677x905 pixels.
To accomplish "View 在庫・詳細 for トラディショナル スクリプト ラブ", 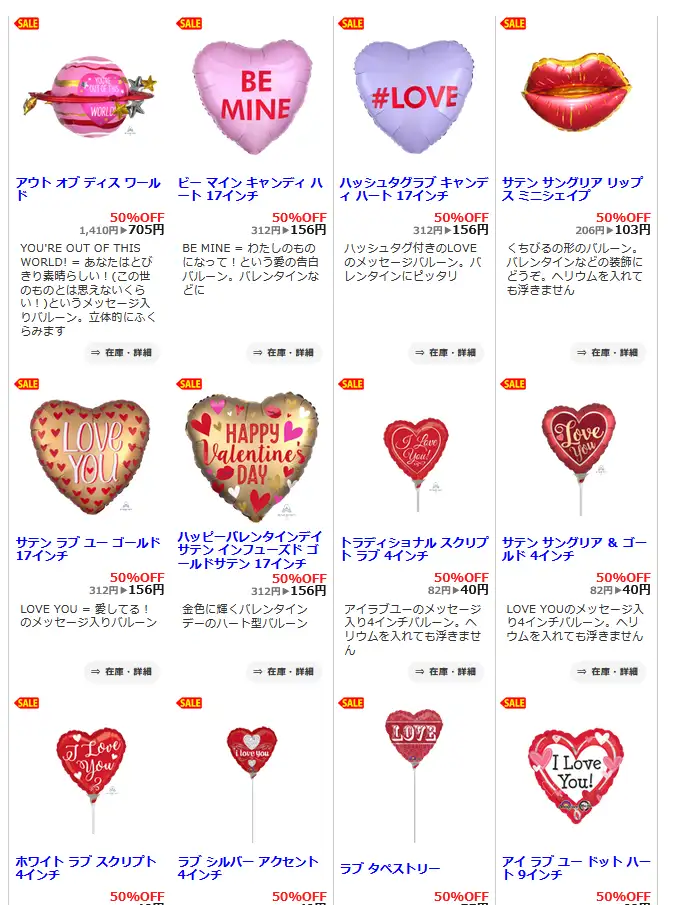I will tap(447, 672).
